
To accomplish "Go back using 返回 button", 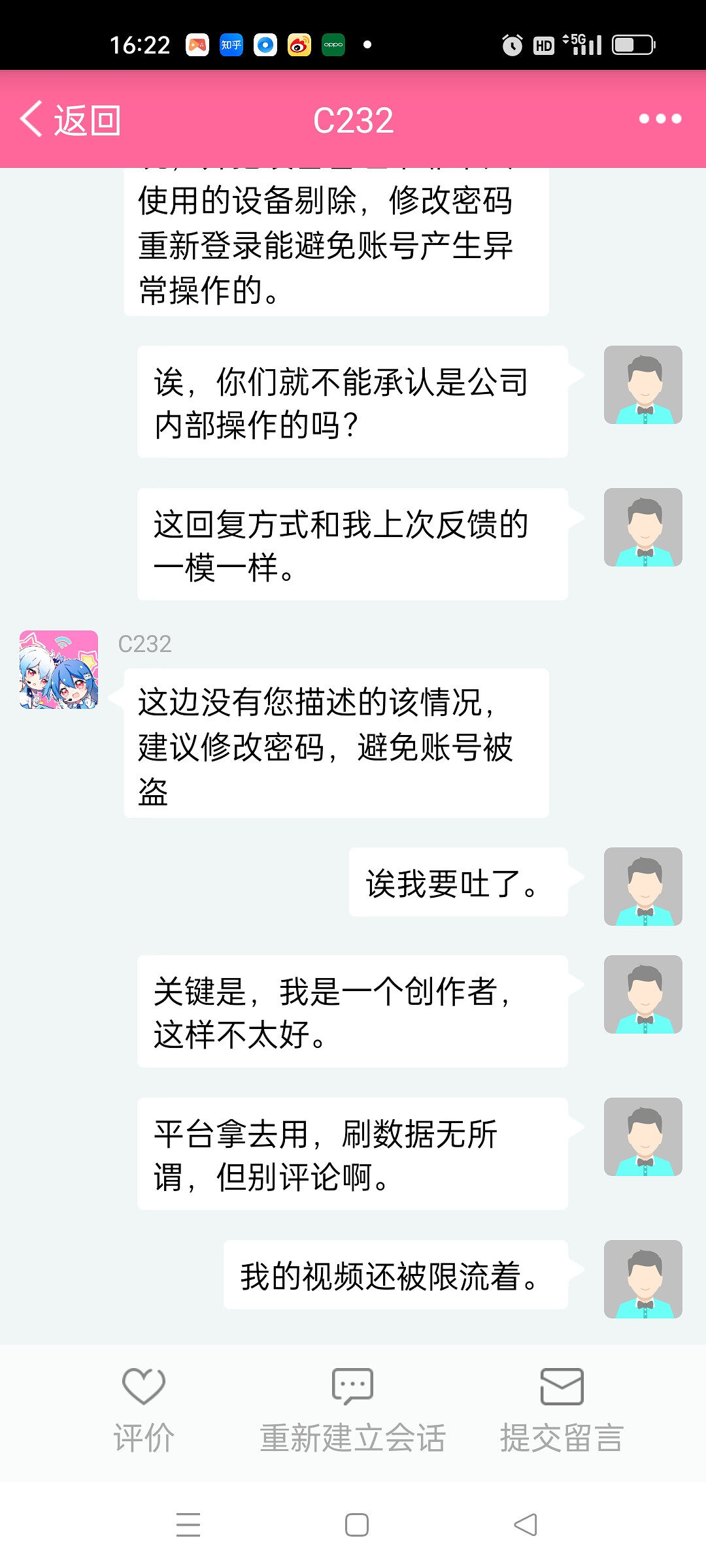I will coord(71,120).
